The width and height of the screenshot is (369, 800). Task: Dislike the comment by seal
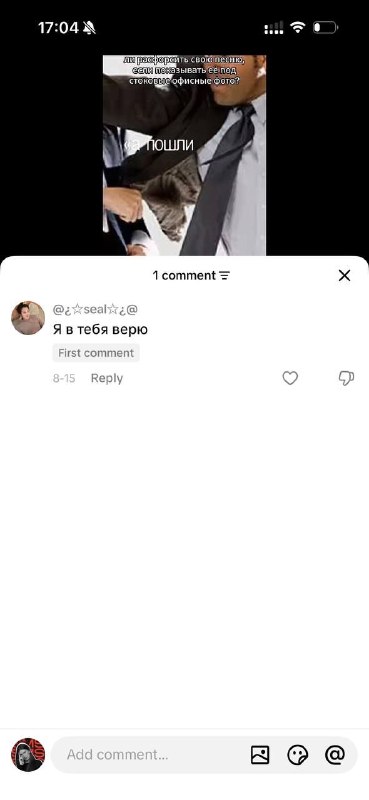(x=347, y=378)
